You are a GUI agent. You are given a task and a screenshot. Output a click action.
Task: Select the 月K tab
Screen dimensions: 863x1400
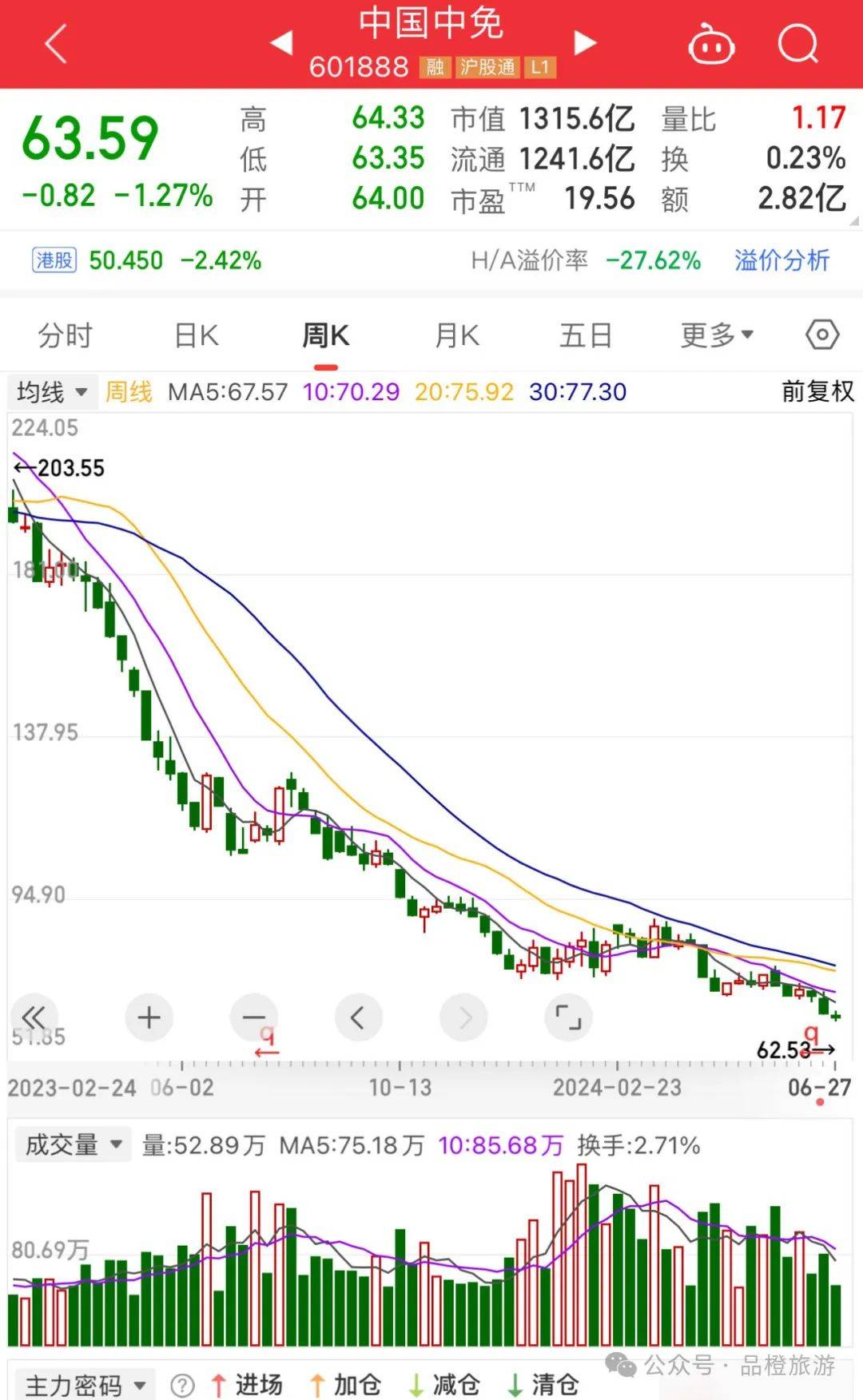click(x=454, y=335)
